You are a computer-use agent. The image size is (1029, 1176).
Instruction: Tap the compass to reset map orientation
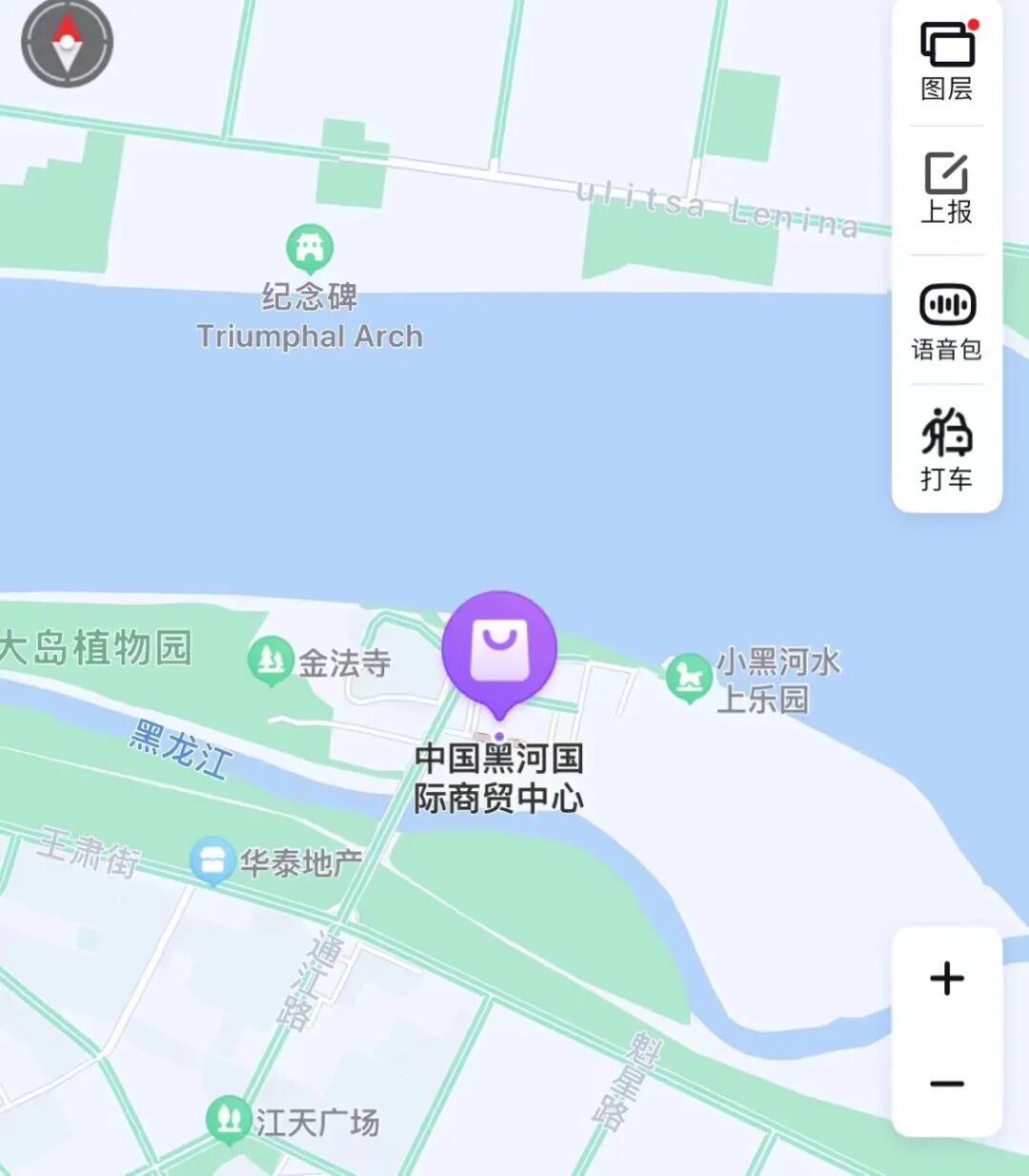(67, 43)
